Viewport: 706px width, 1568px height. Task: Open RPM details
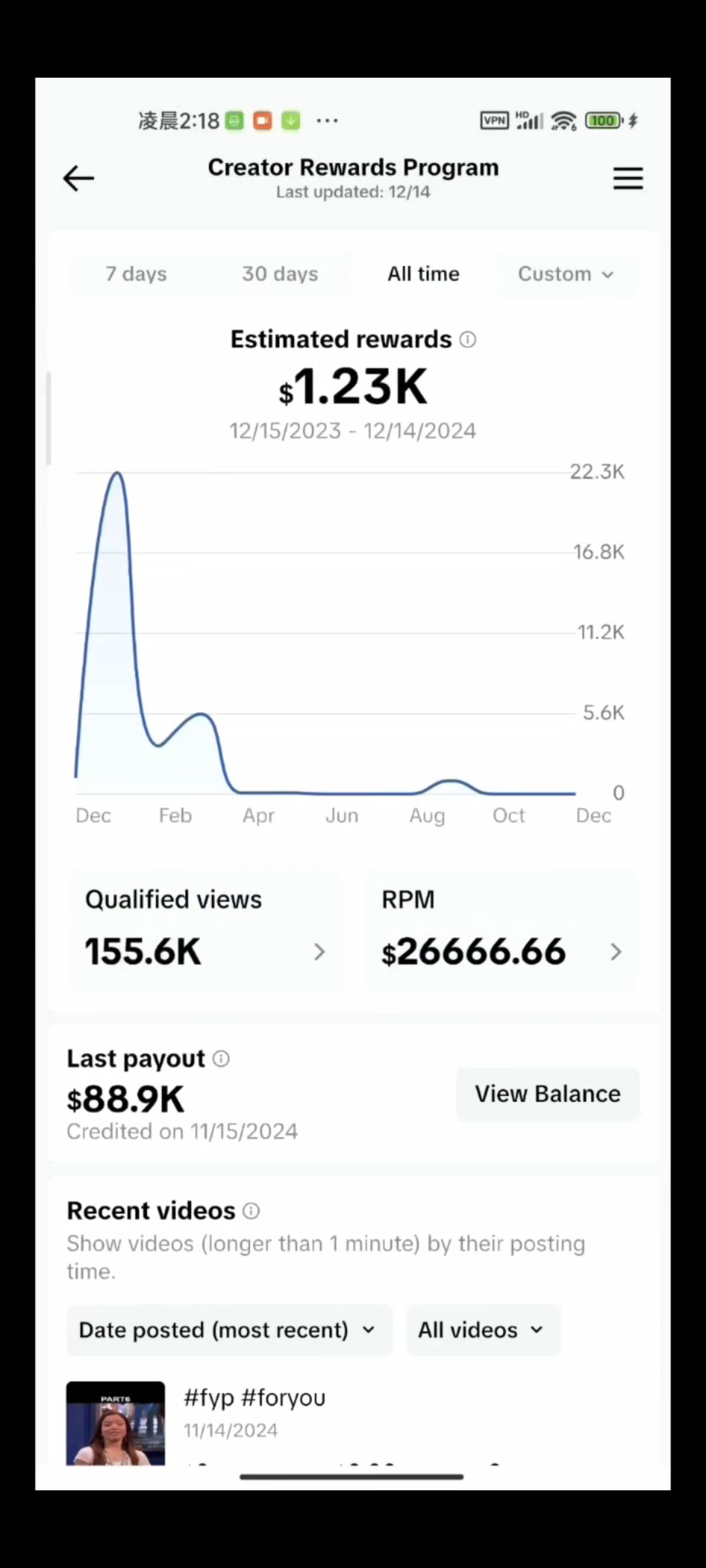(501, 928)
